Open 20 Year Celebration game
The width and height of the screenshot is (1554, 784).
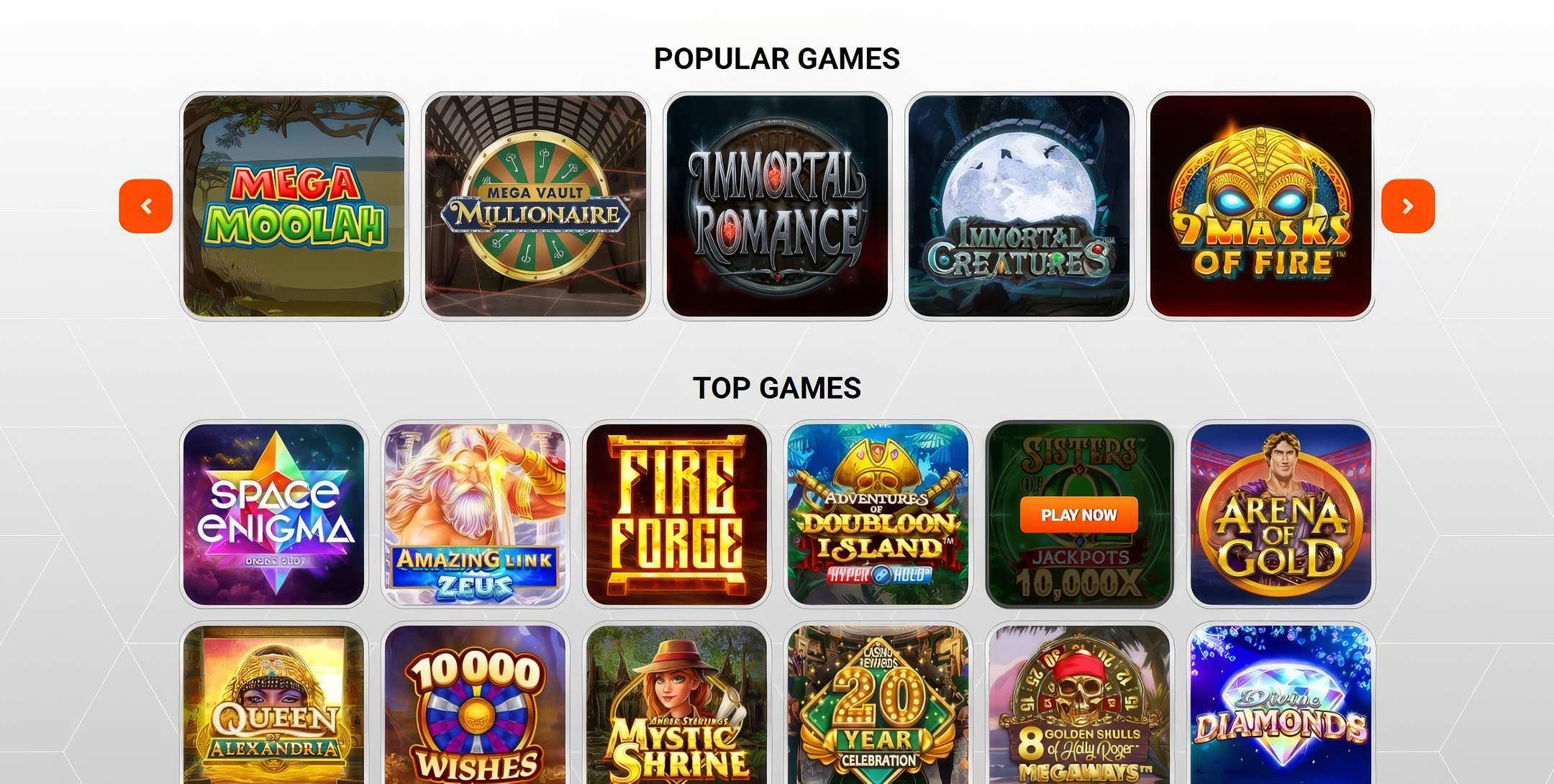click(x=878, y=705)
